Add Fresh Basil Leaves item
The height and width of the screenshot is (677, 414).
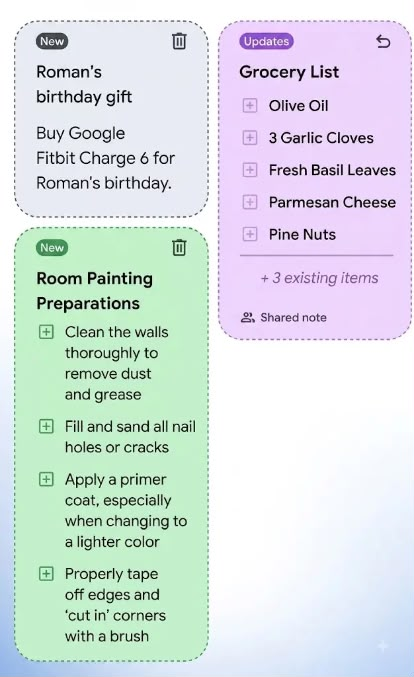(250, 170)
